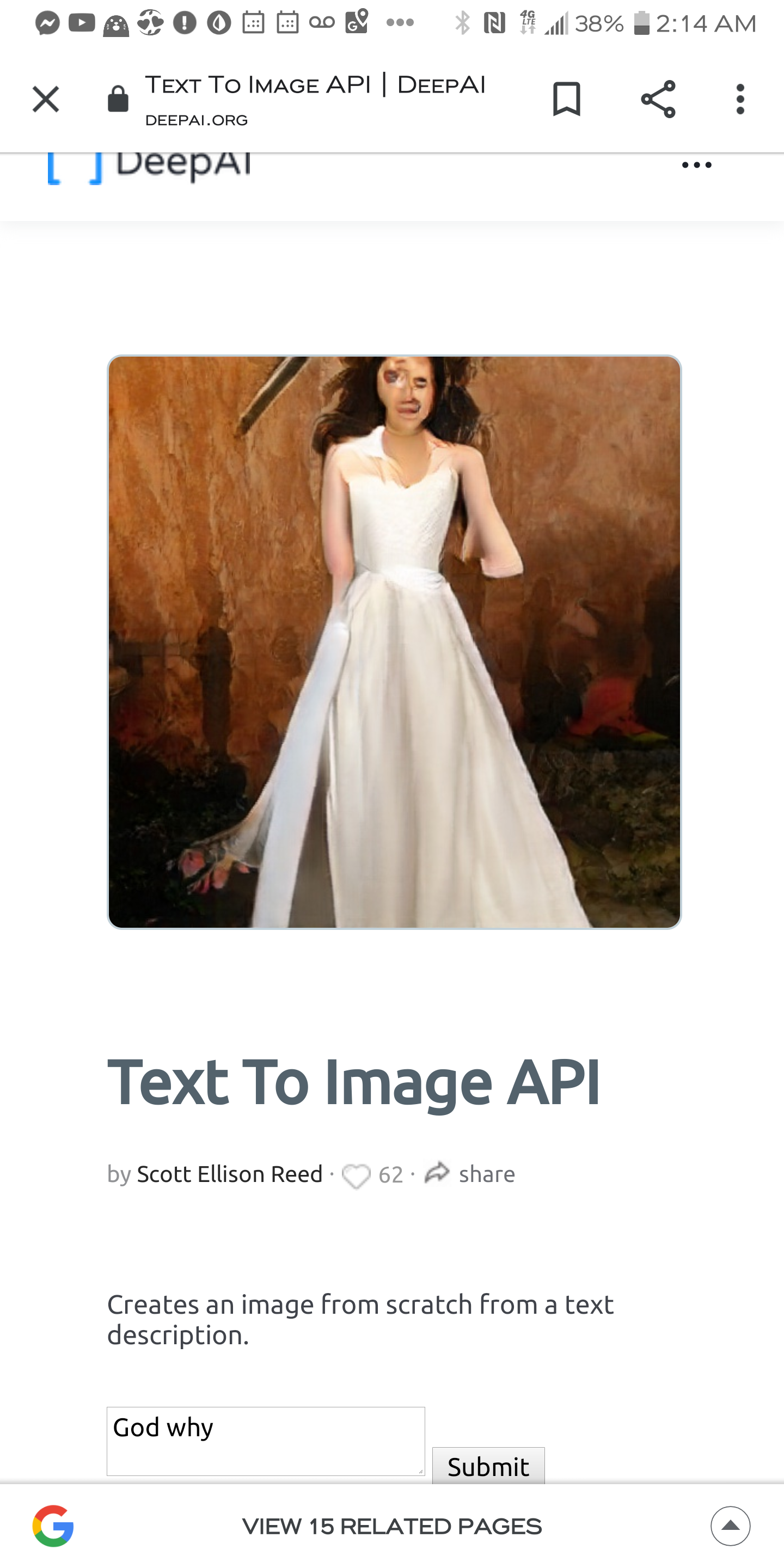
Task: Share this page via the browser share icon
Action: click(x=658, y=99)
